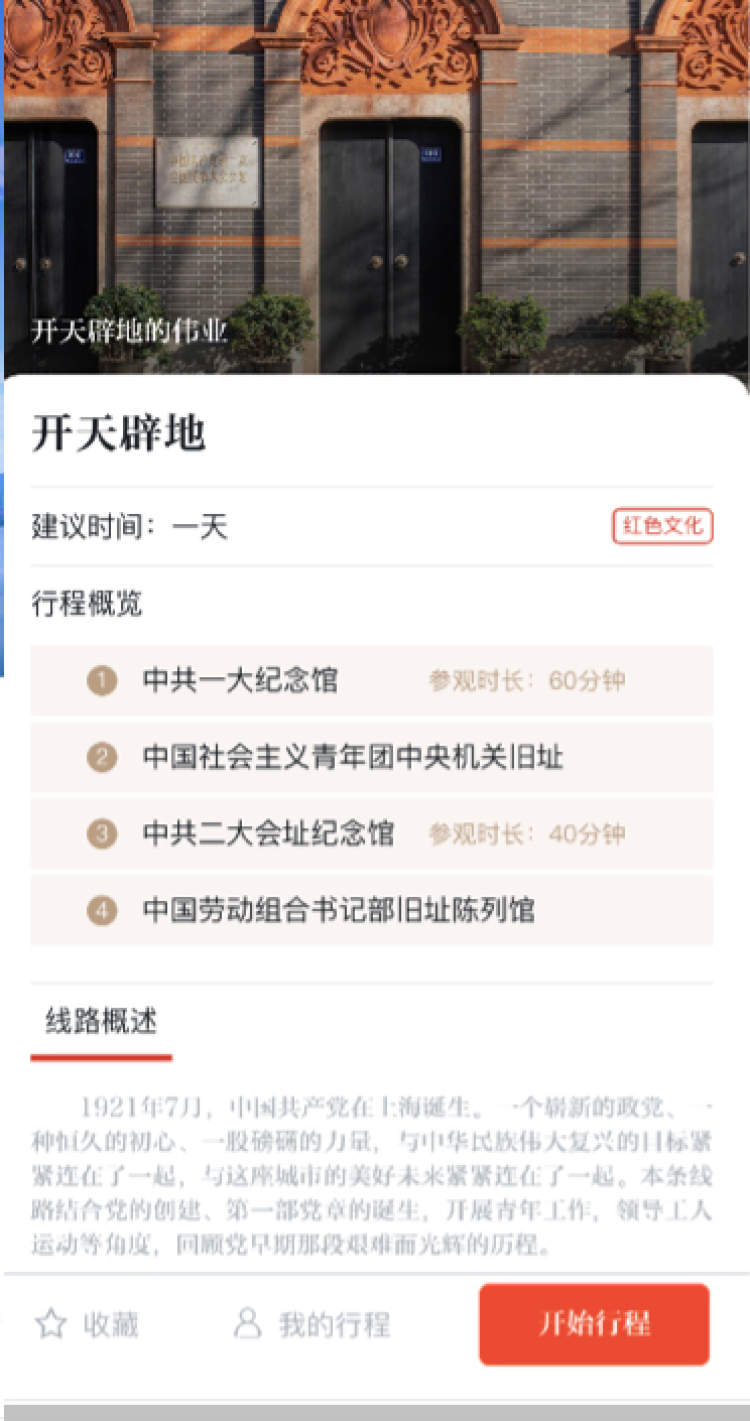Start the trip with 开始行程
The height and width of the screenshot is (1421, 750).
tap(594, 1324)
